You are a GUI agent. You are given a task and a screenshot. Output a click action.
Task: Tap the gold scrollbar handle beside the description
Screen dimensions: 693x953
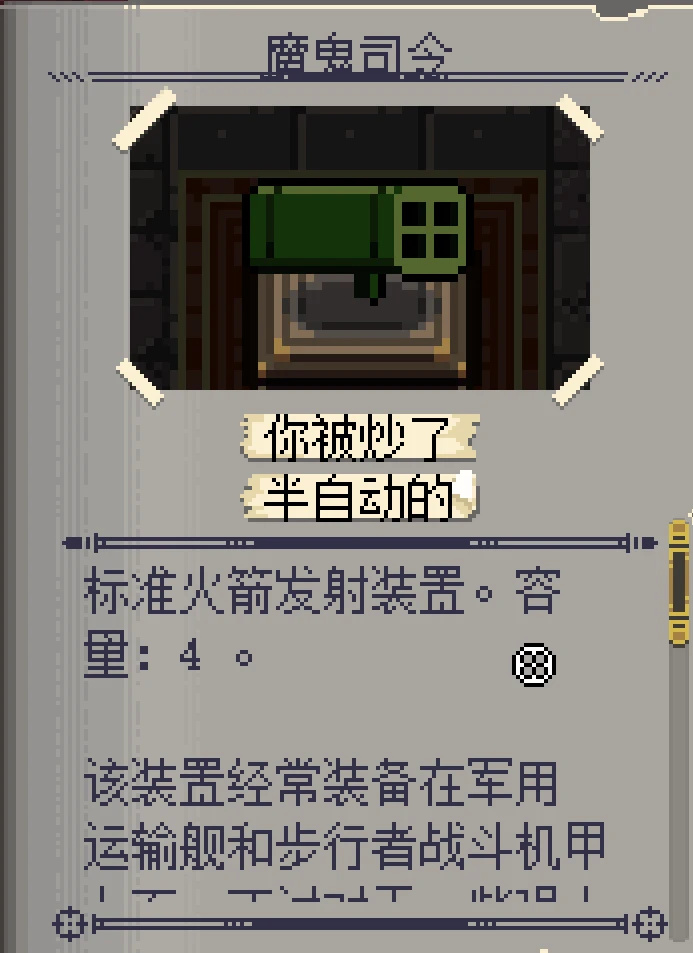tap(679, 582)
